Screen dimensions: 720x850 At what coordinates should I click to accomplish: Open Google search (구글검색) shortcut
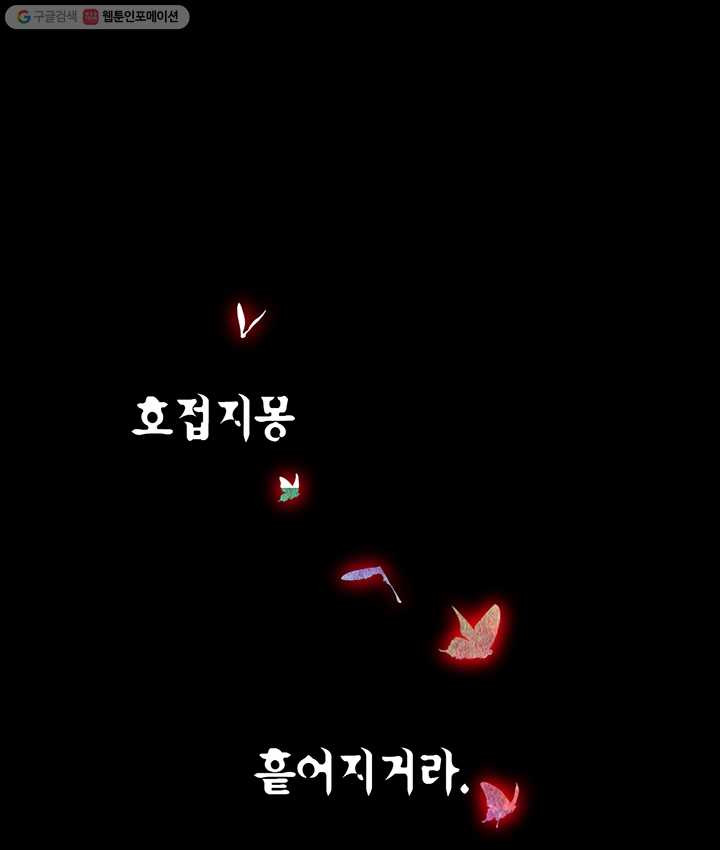click(46, 17)
